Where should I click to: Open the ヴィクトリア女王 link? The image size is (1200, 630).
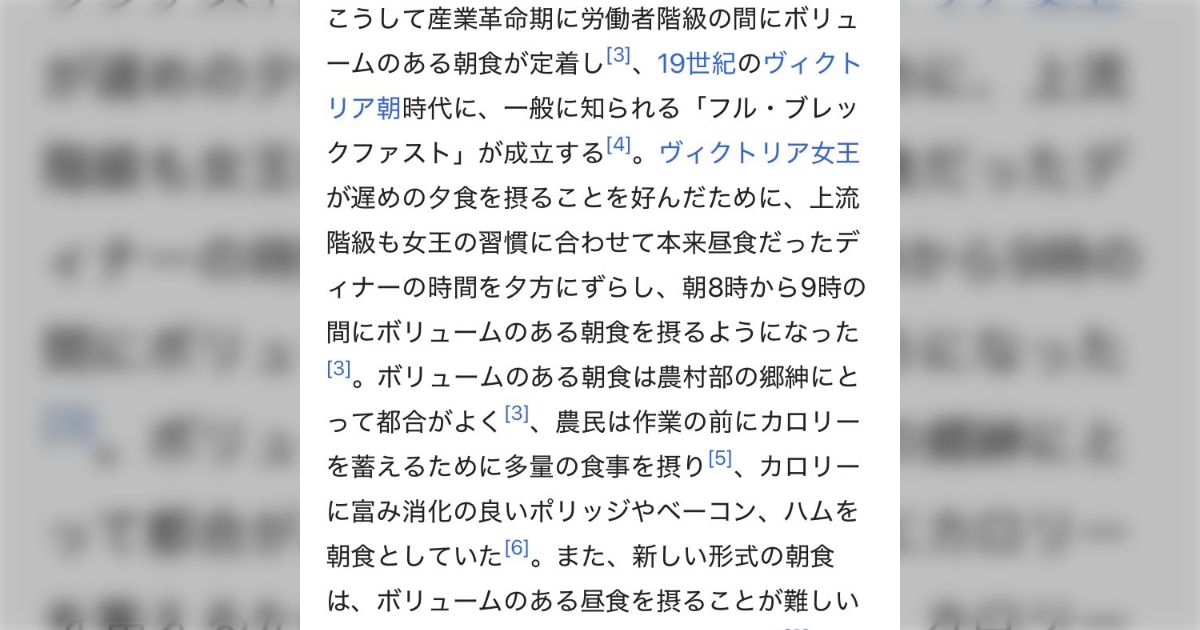[760, 153]
